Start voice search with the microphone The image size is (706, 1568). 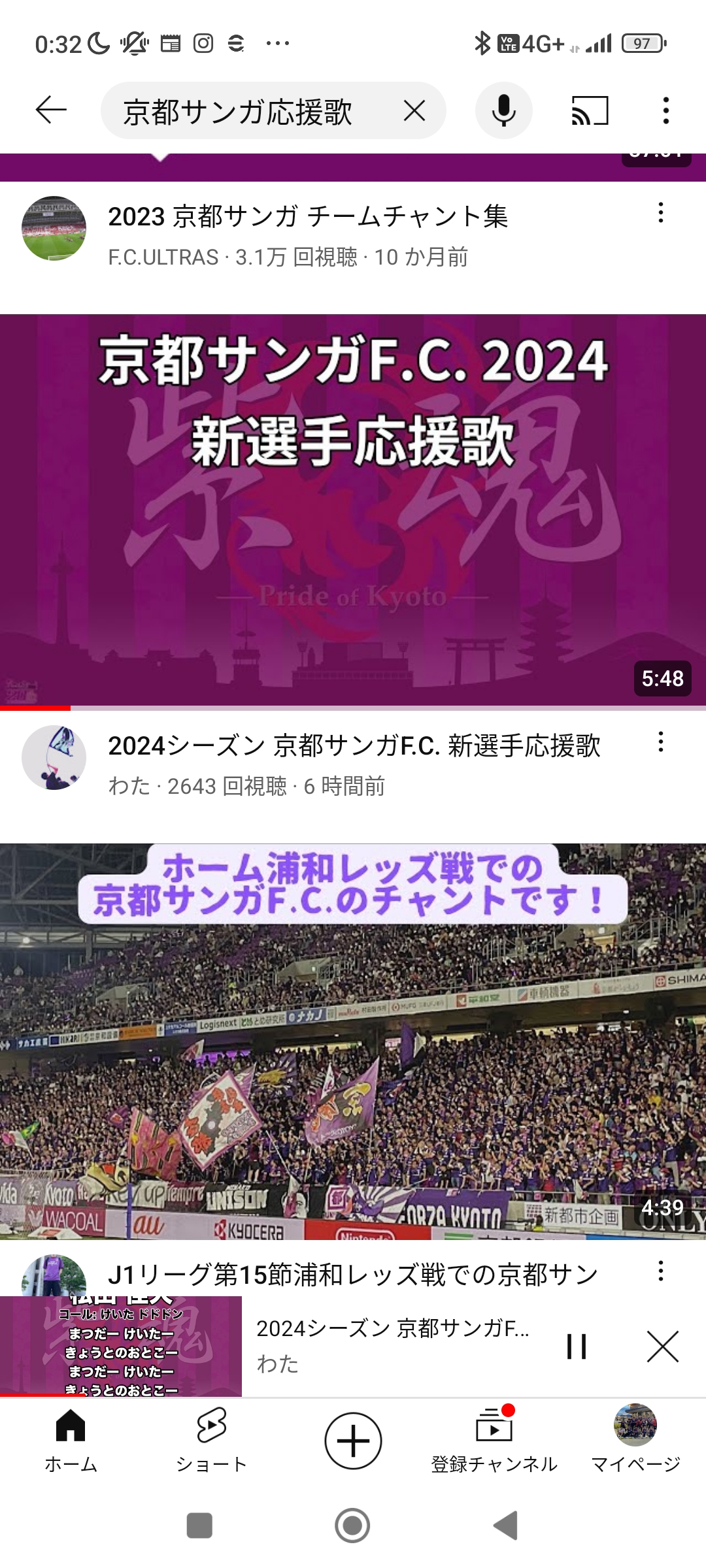click(x=503, y=111)
